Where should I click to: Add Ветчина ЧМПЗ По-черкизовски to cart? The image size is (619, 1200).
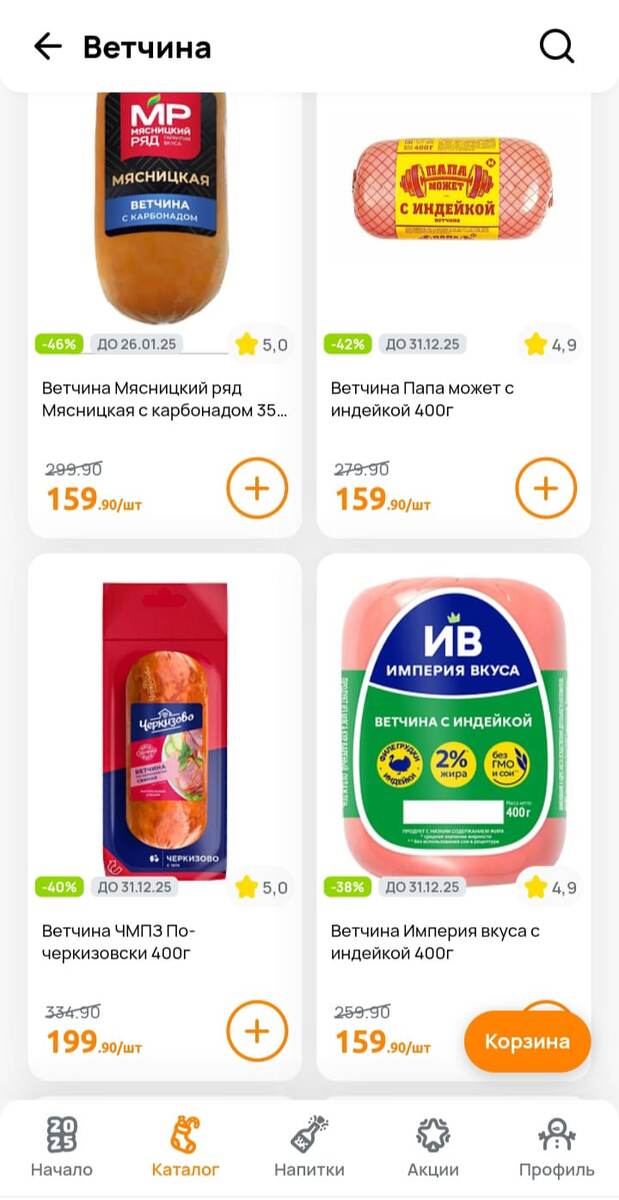point(257,1031)
